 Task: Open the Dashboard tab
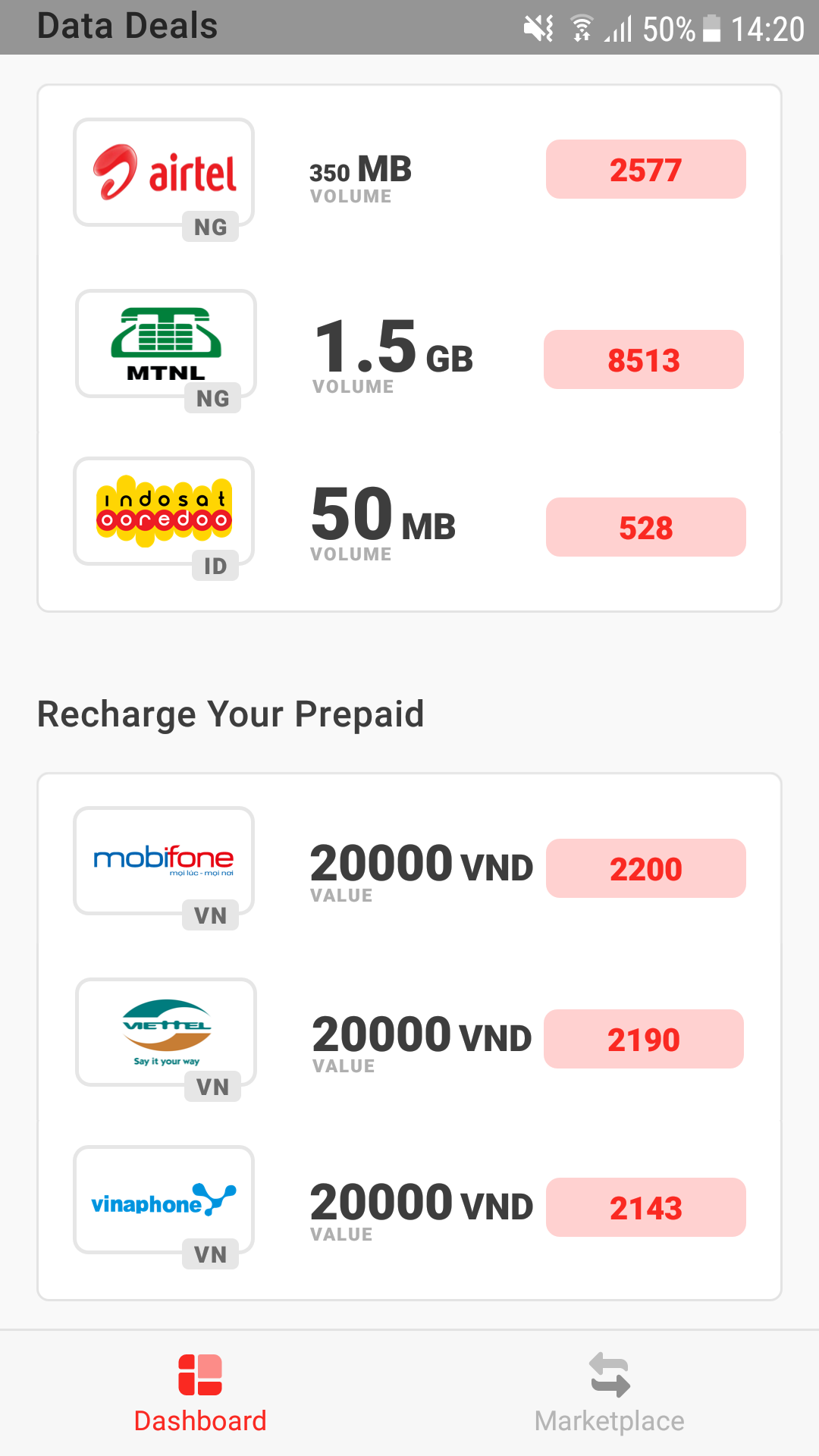coord(200,1394)
